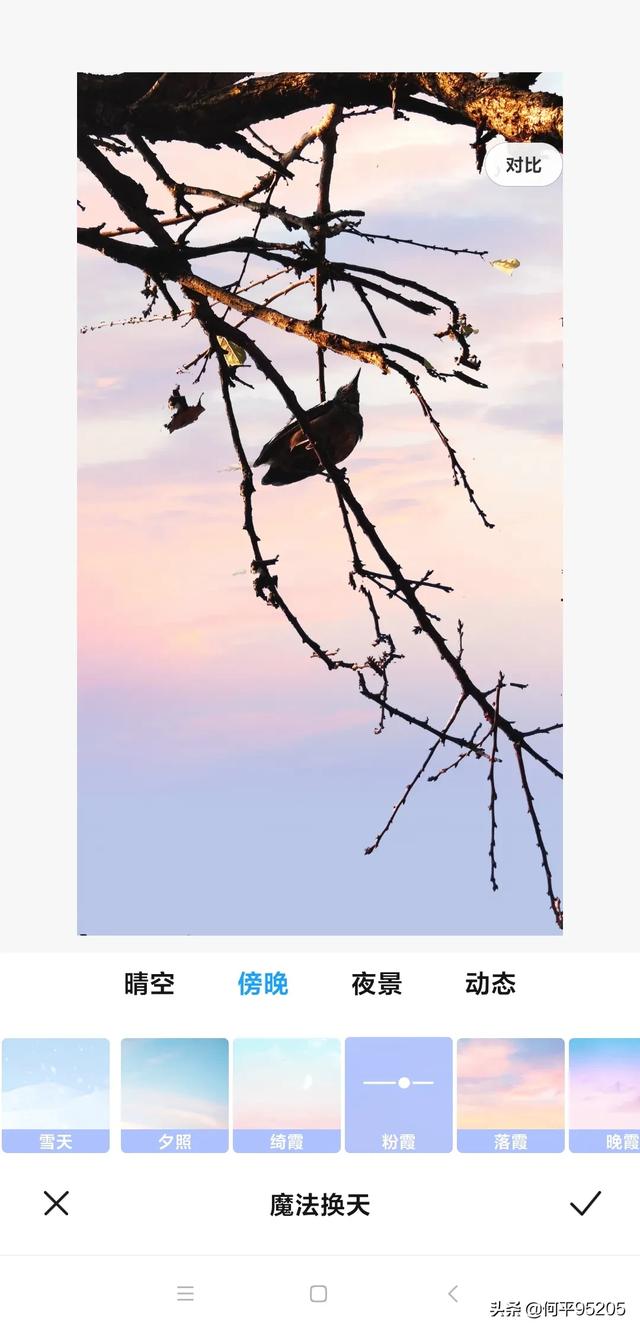The height and width of the screenshot is (1332, 640).
Task: Select the 傍晚 category tab
Action: click(x=263, y=984)
